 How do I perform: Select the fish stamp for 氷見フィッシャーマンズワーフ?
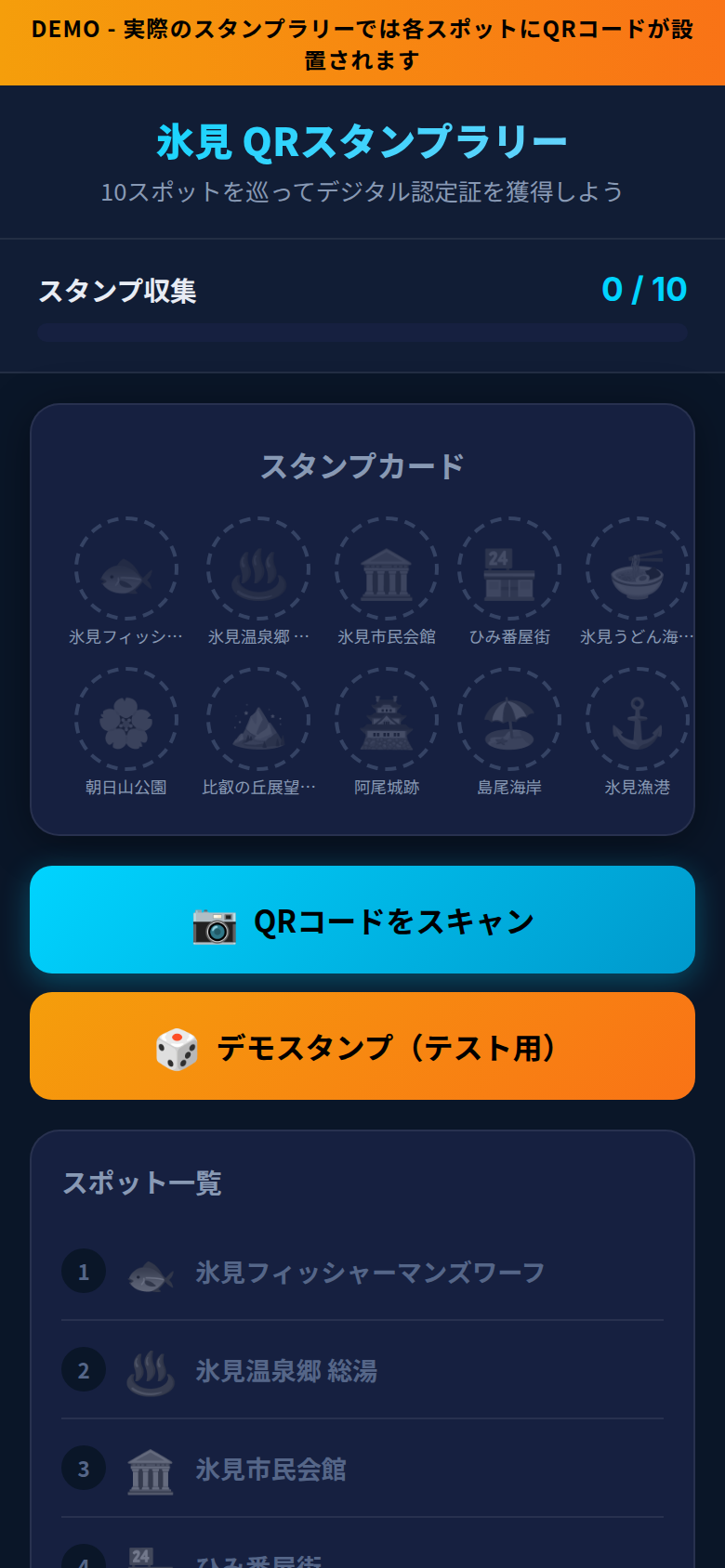click(125, 571)
